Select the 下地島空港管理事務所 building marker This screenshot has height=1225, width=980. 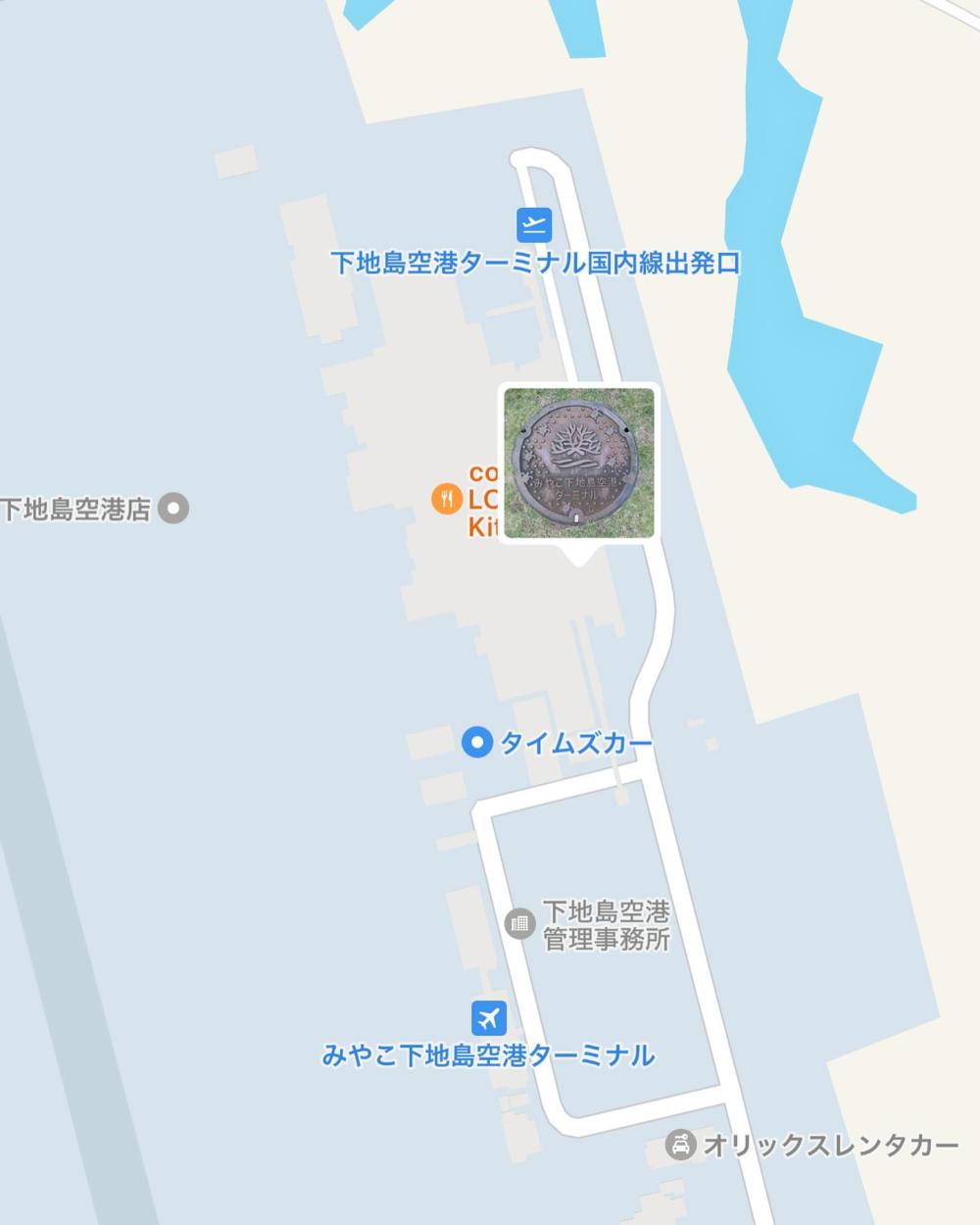coord(519,922)
